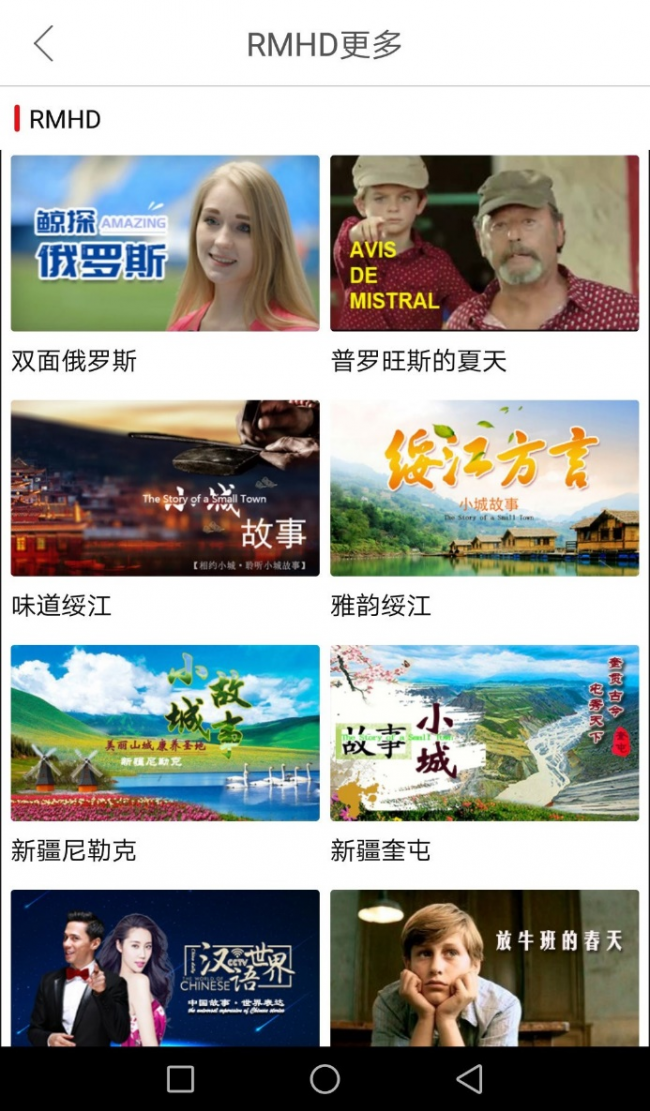Open the 放牛班的春天 video thumbnail

pyautogui.click(x=484, y=967)
